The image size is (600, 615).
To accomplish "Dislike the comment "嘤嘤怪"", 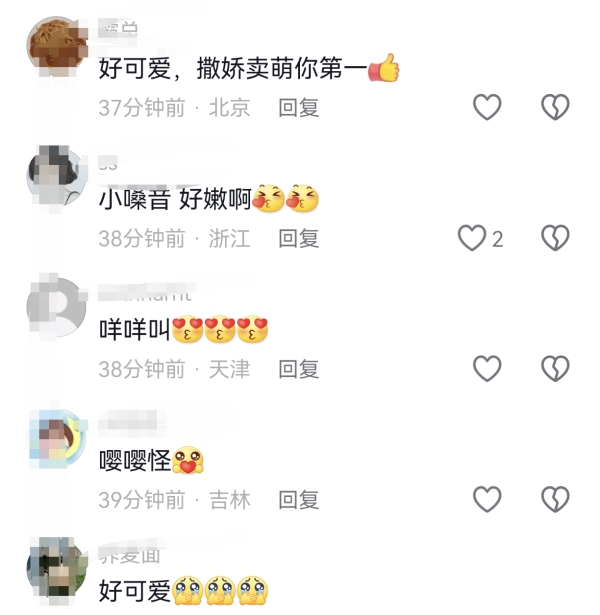I will click(x=555, y=499).
